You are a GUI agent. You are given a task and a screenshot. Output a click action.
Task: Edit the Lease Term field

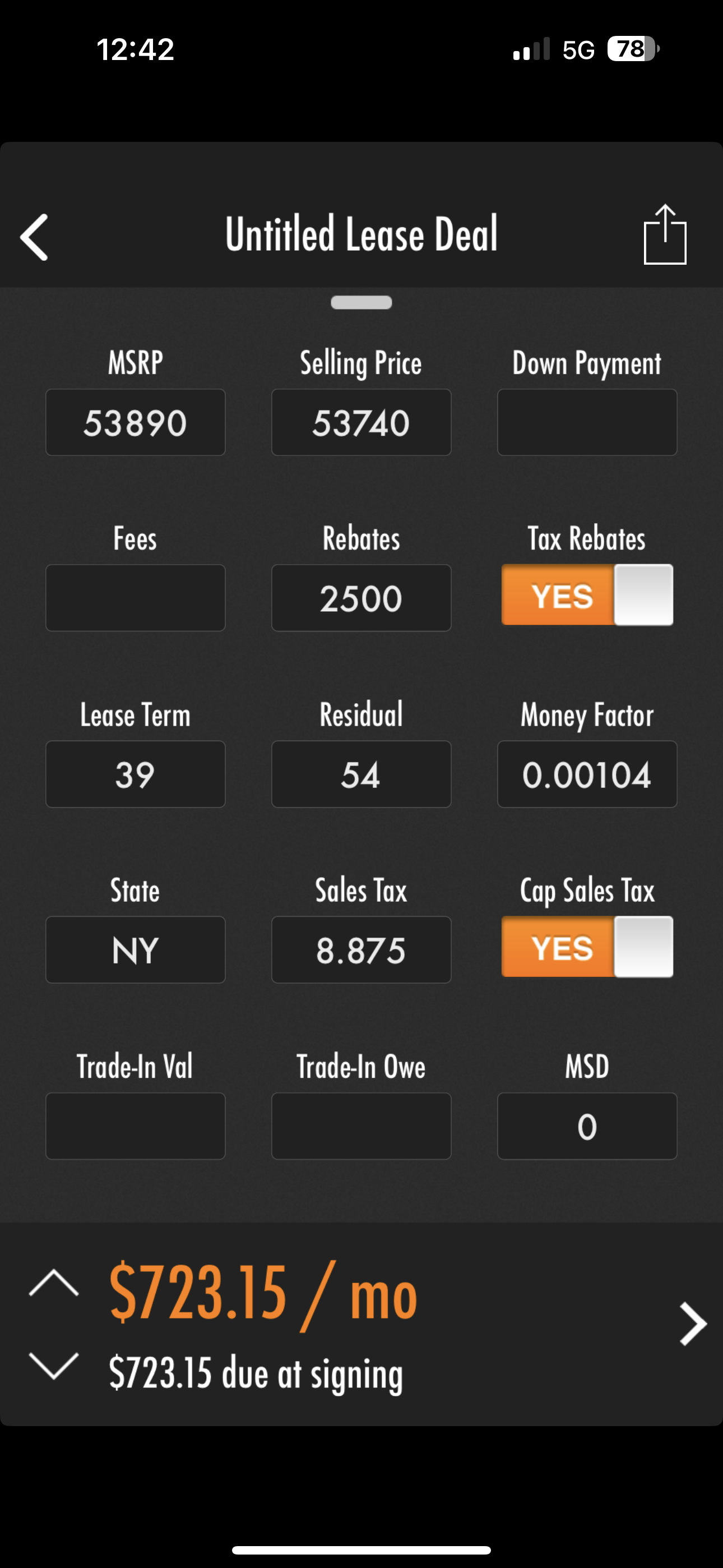tap(135, 774)
